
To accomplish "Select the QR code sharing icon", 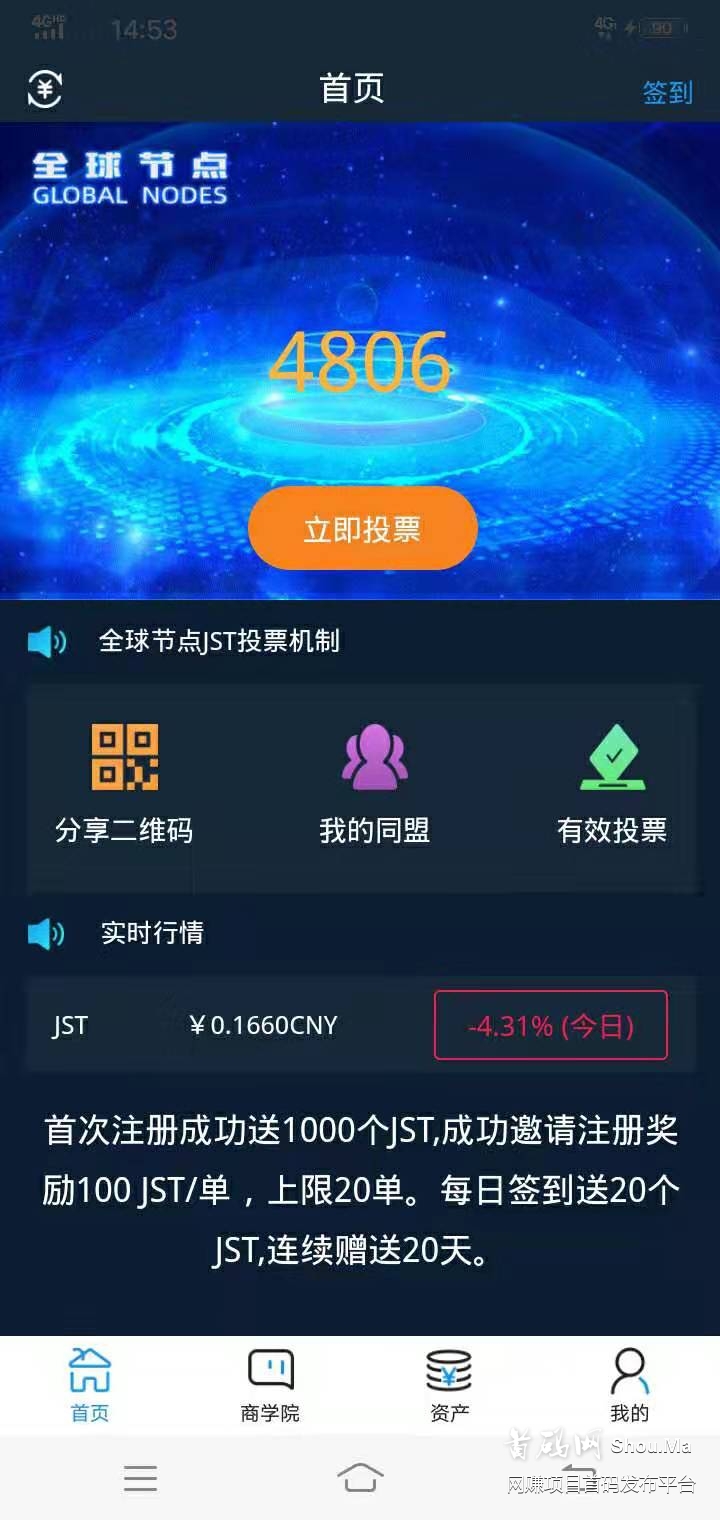I will click(x=123, y=758).
